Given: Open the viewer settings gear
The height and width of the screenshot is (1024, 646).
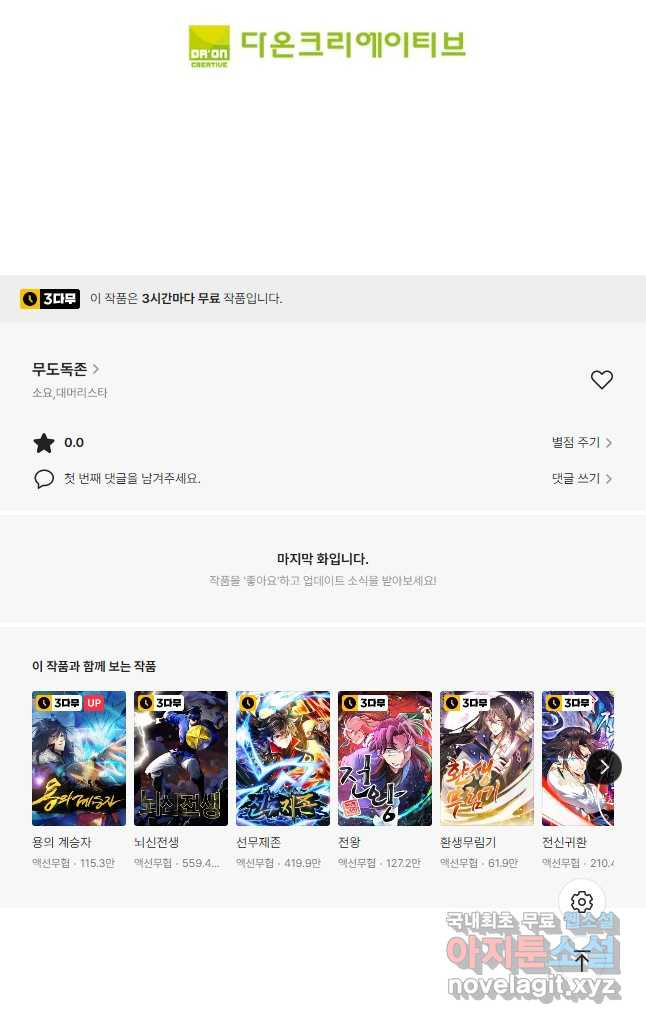Looking at the screenshot, I should point(582,902).
